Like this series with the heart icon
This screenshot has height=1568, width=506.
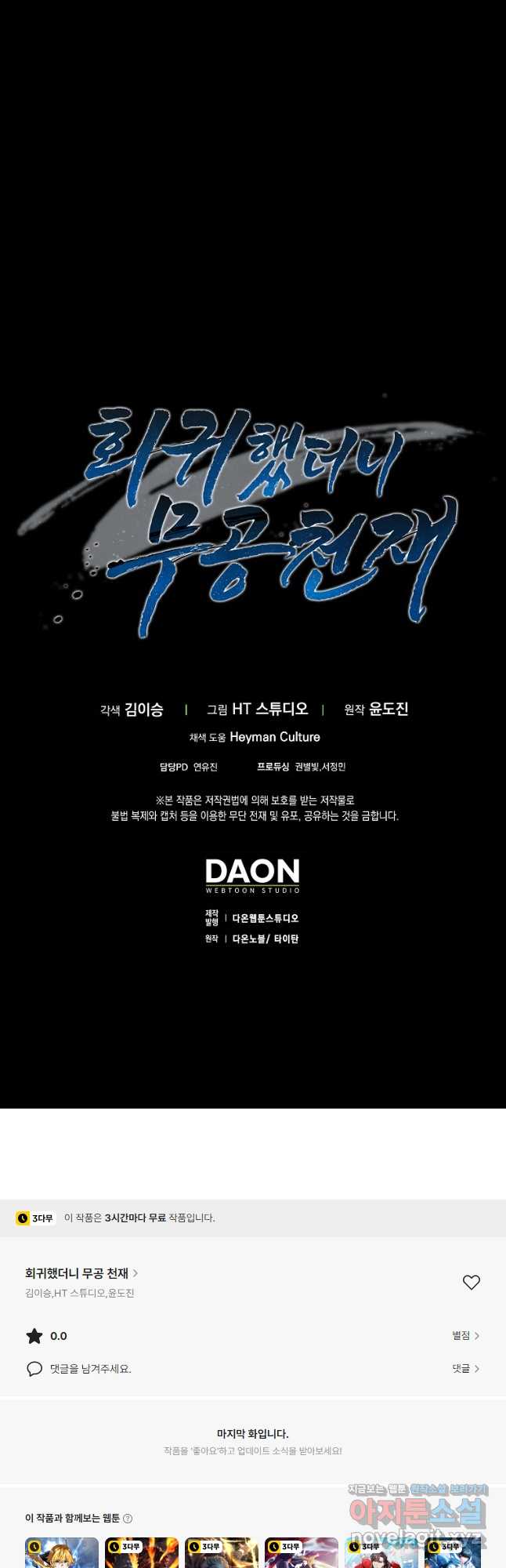[471, 1283]
